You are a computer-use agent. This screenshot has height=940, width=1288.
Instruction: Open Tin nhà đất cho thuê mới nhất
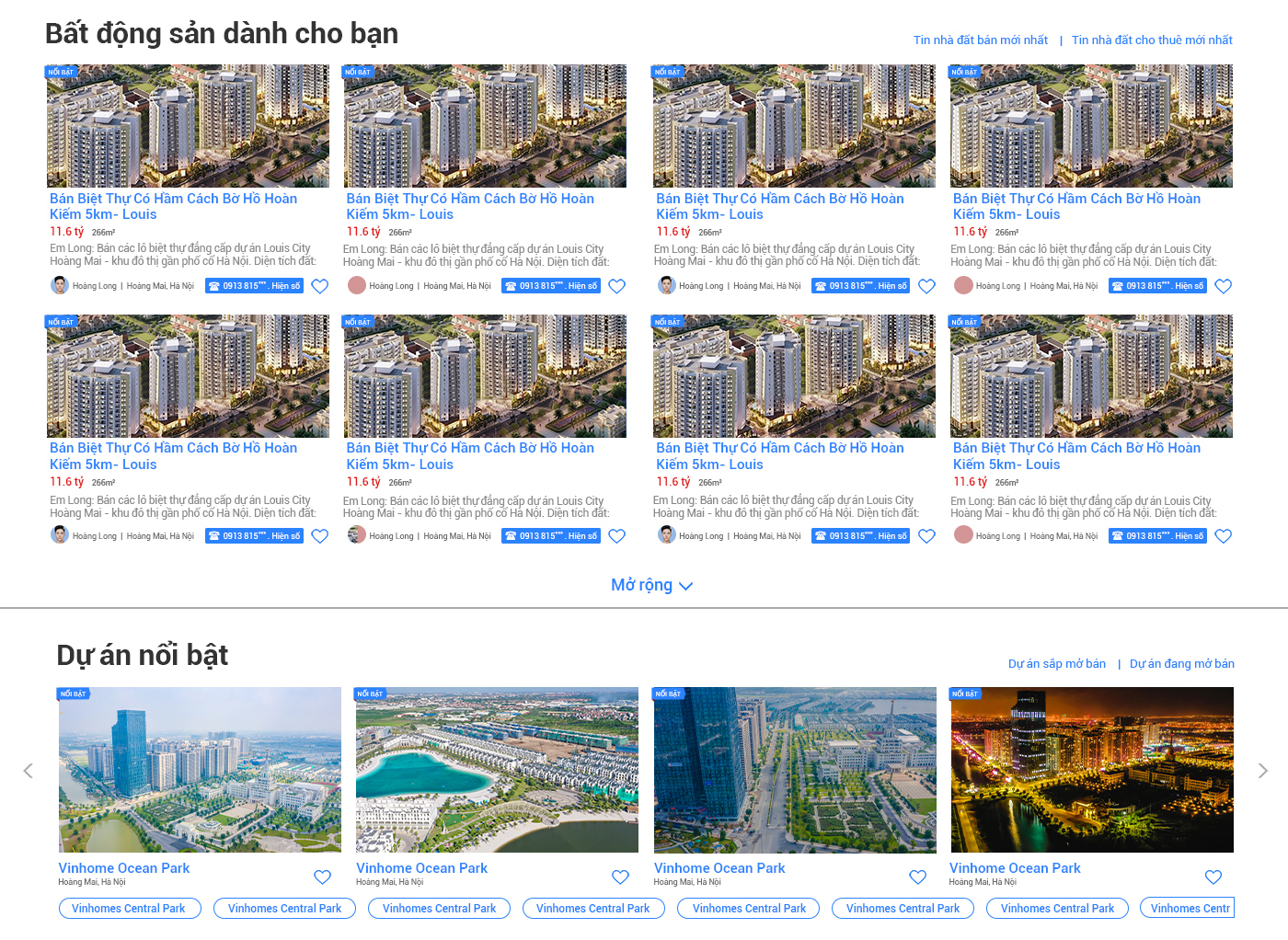pos(1152,40)
